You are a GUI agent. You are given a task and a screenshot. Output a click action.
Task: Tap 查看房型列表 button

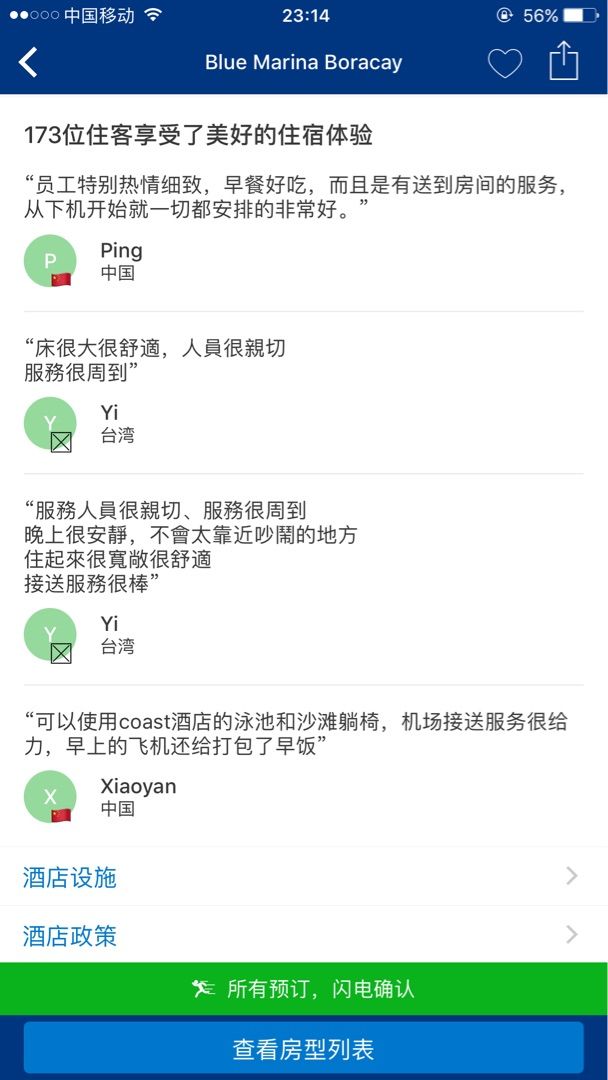coord(303,1049)
